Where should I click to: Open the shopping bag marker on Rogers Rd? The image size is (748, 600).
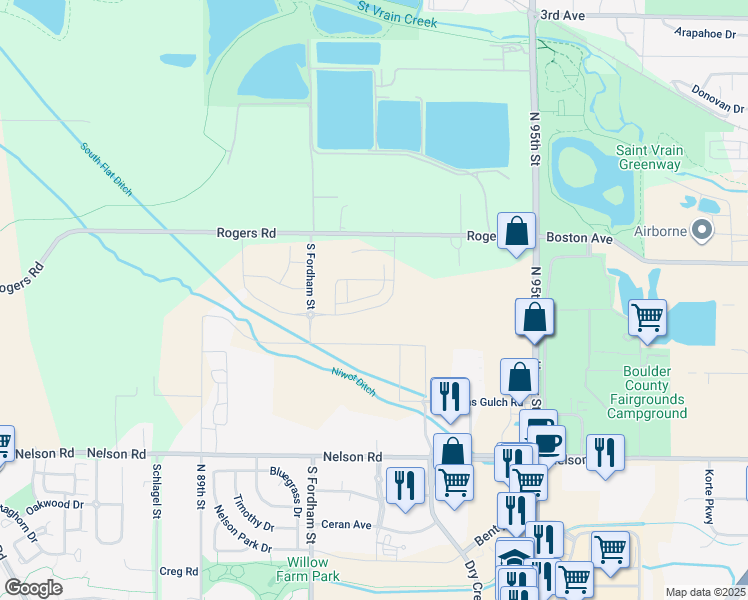click(516, 232)
